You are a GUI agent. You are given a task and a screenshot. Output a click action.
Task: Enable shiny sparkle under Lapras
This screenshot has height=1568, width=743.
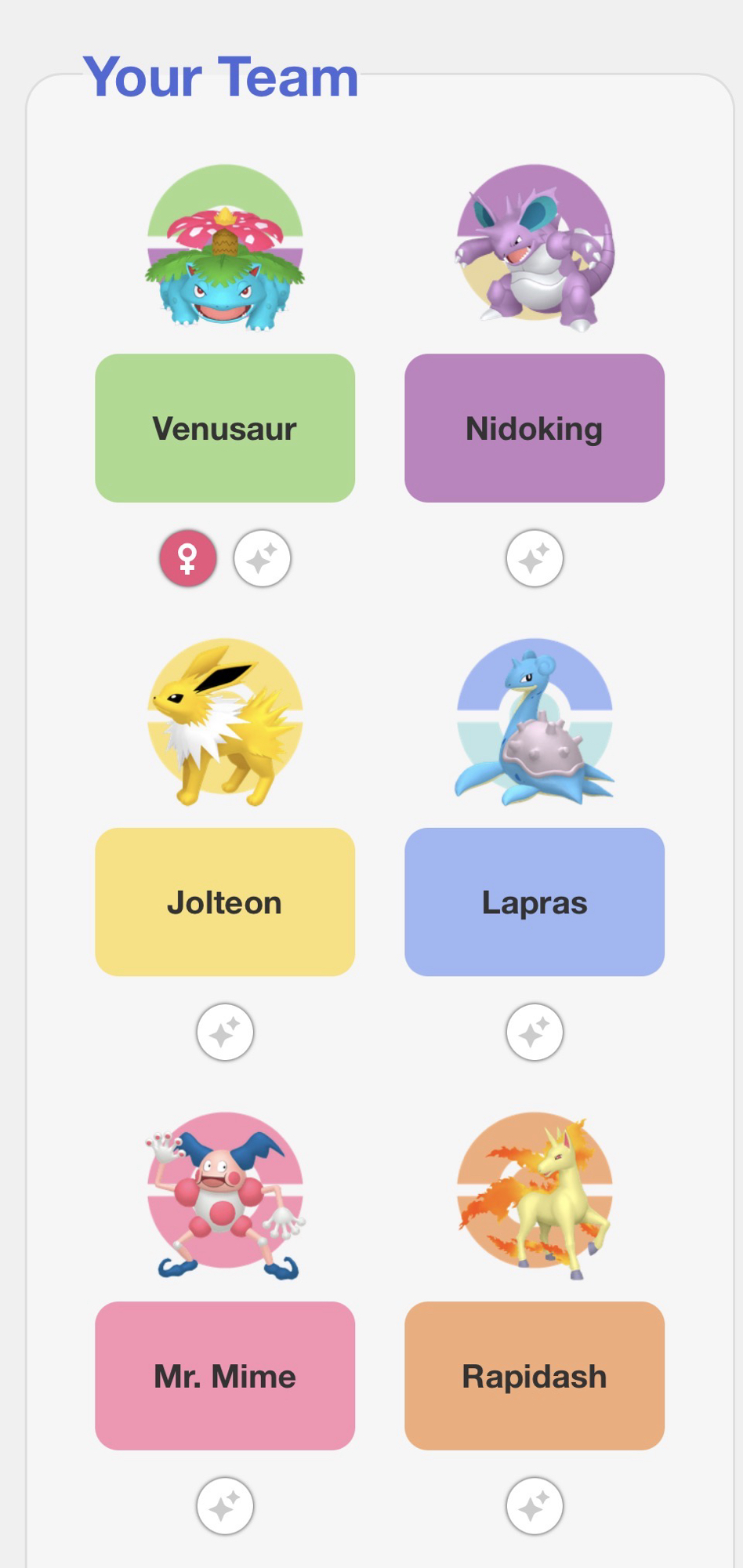[535, 1033]
